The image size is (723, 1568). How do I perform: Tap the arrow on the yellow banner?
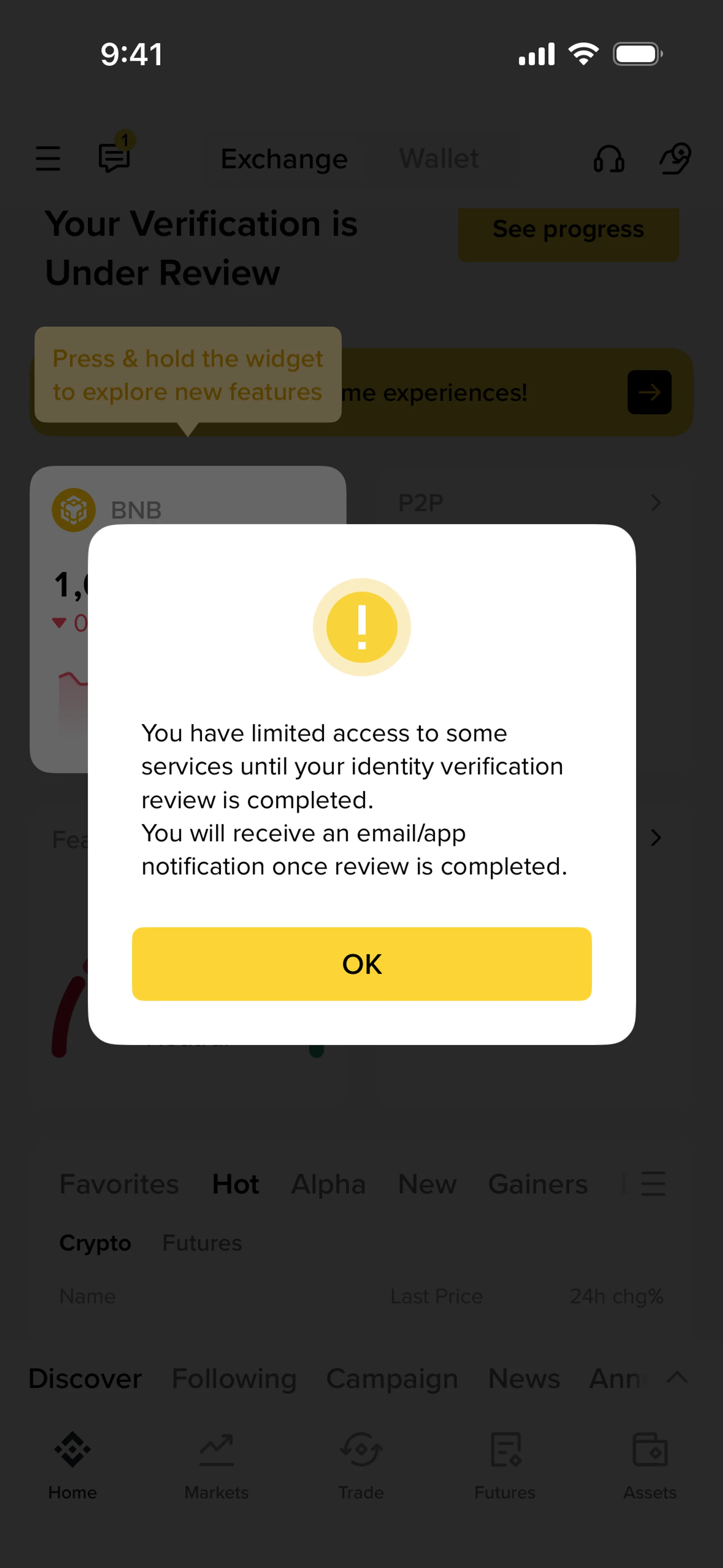[x=649, y=392]
